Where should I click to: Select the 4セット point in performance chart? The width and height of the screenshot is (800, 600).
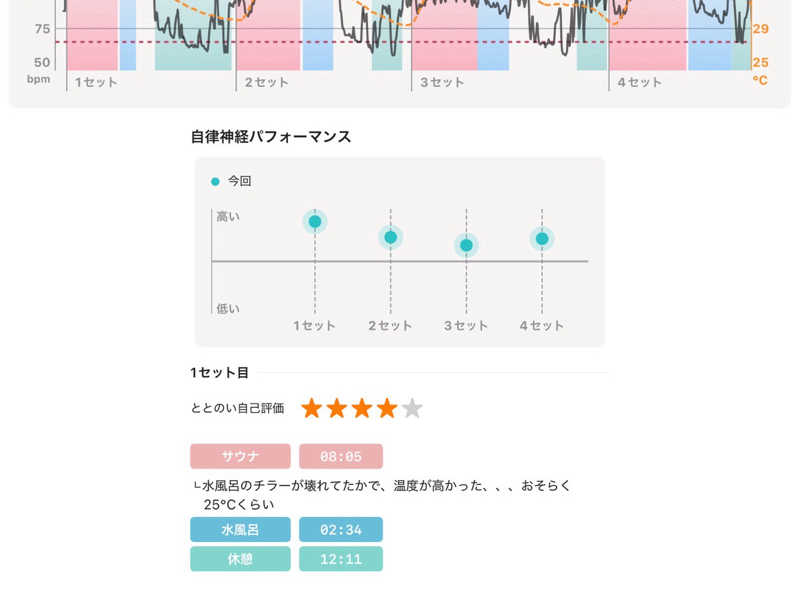542,239
